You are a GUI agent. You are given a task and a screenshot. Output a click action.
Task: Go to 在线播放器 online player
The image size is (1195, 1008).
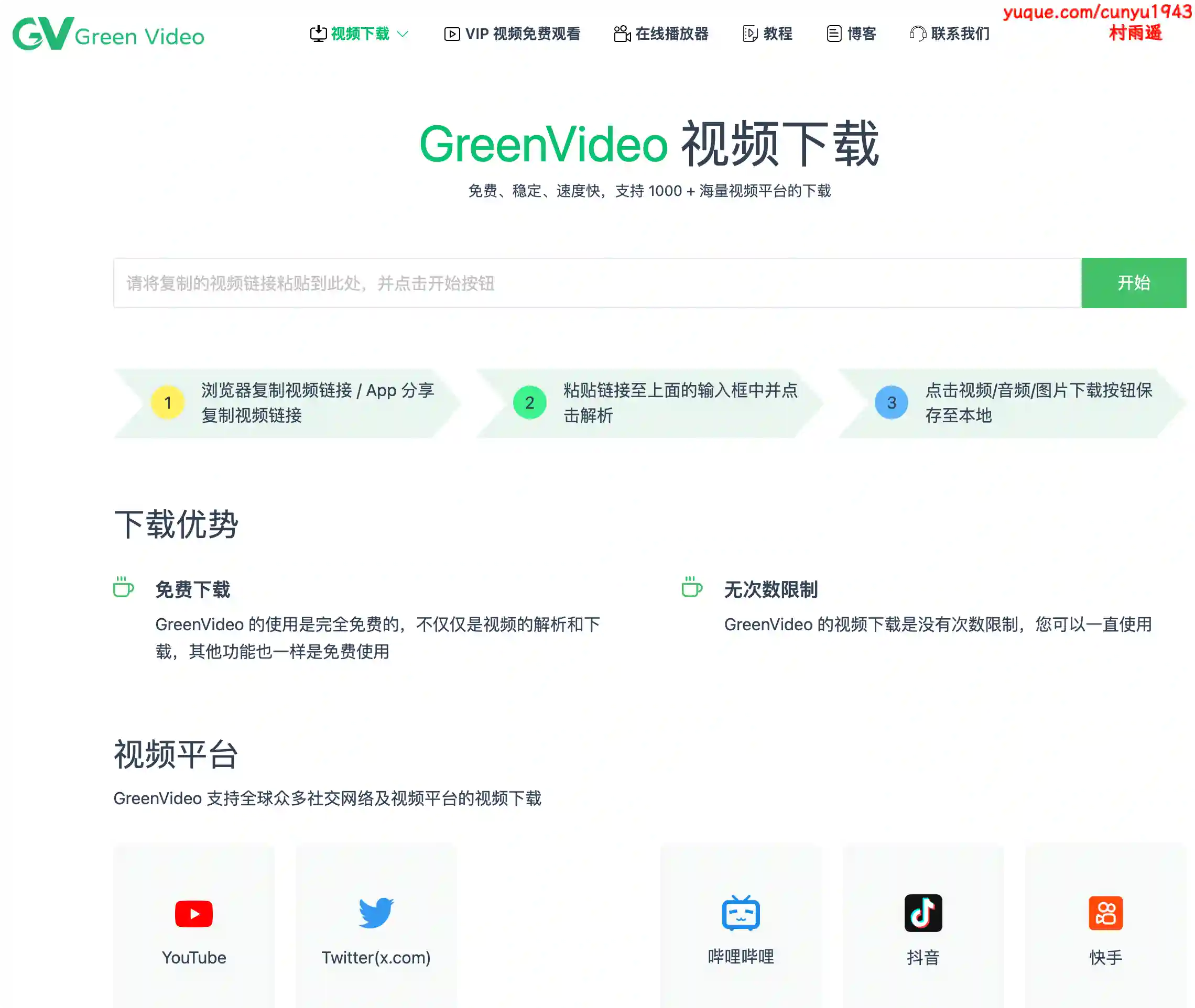661,34
